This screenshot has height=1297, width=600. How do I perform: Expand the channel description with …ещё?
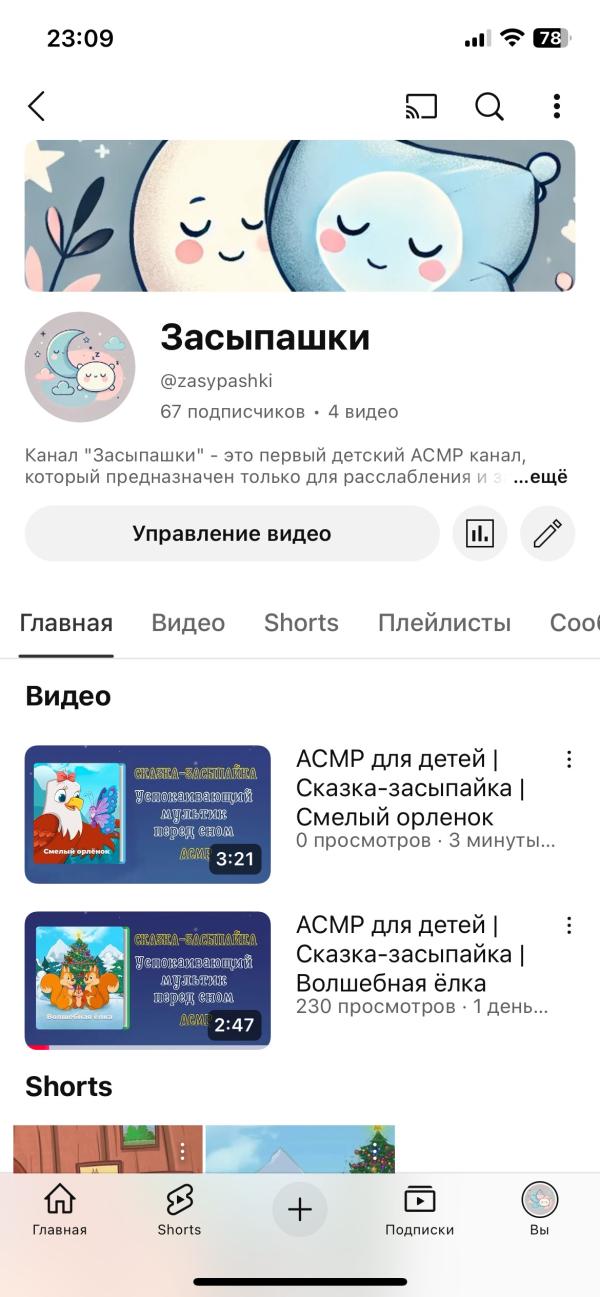[540, 478]
